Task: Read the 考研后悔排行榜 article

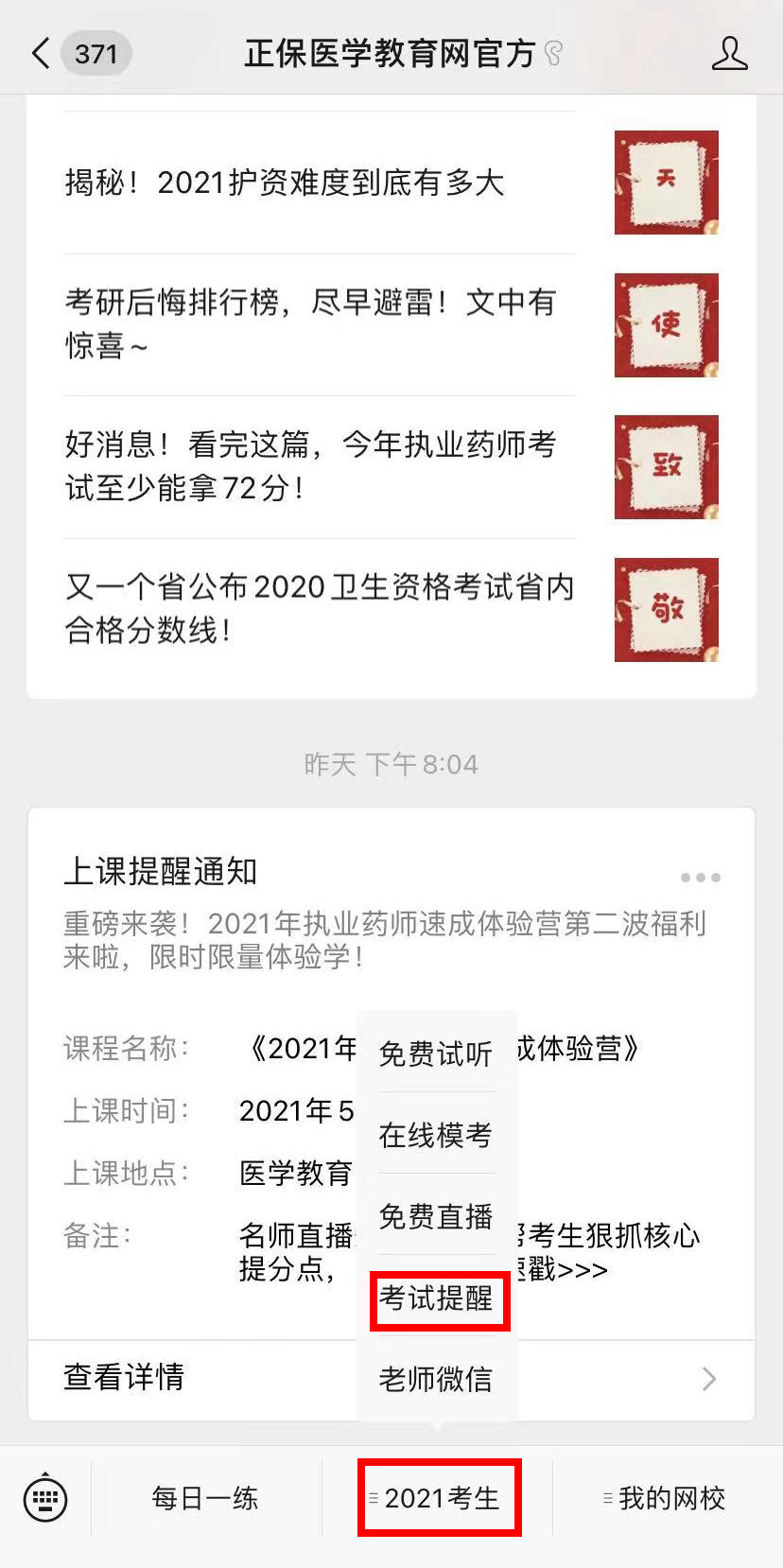Action: [310, 324]
